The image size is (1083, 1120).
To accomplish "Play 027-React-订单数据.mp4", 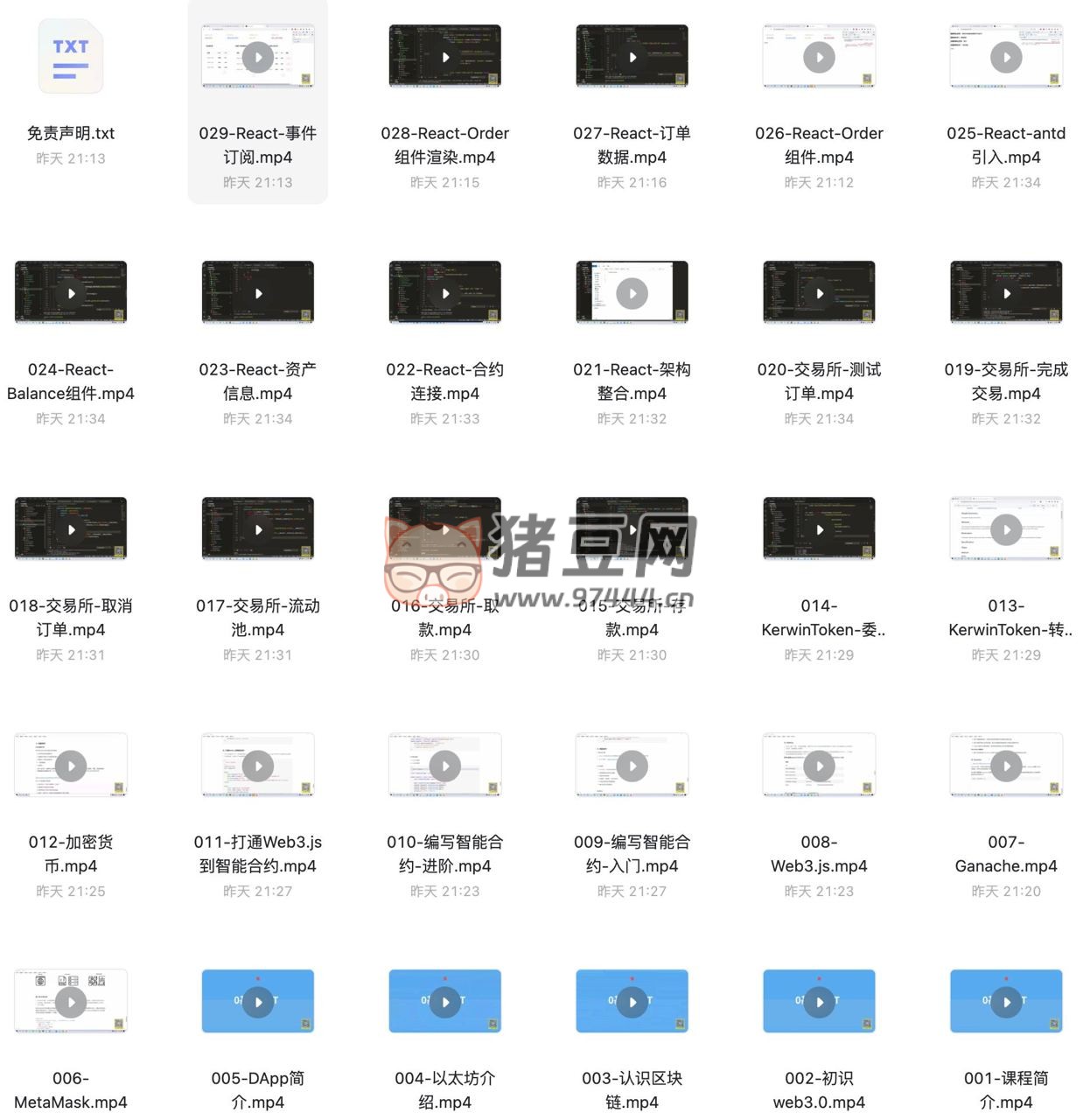I will click(632, 58).
